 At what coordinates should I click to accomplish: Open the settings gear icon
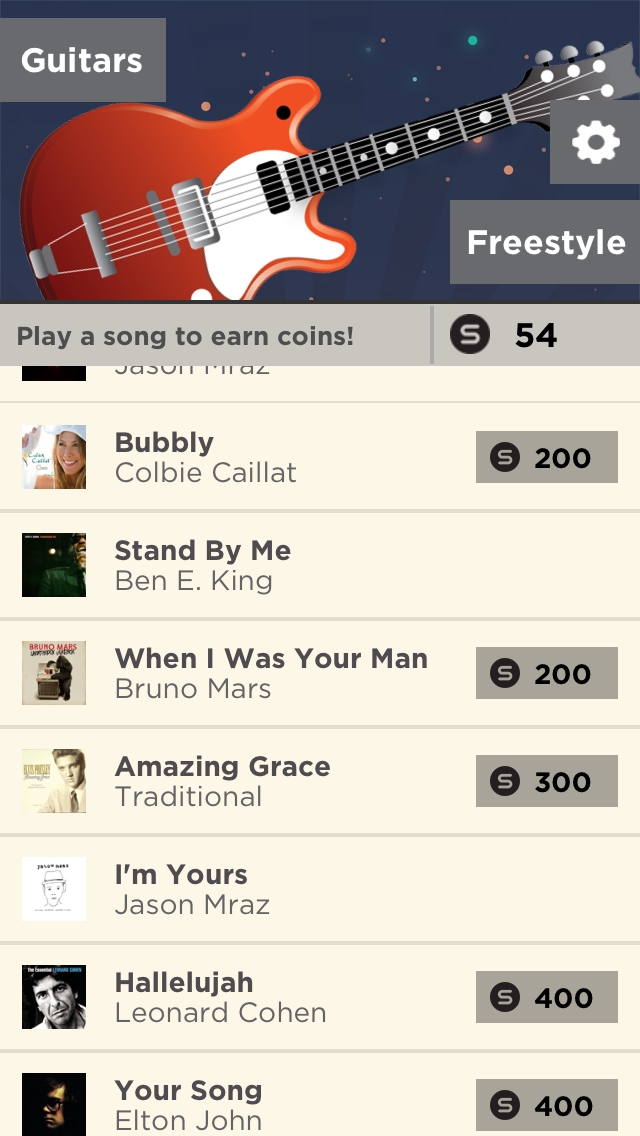(x=595, y=143)
